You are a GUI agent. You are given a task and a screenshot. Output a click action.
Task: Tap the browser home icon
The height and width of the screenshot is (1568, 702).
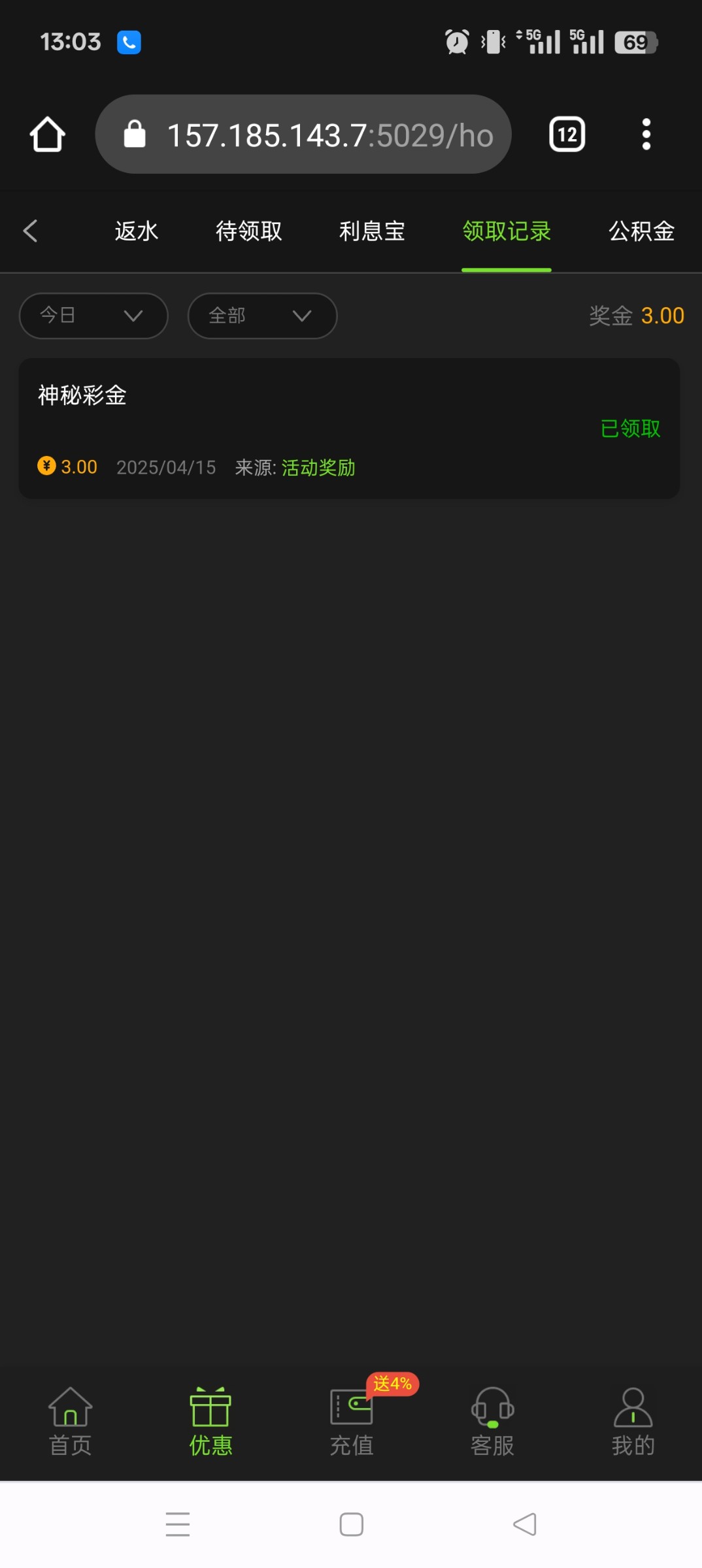click(47, 135)
